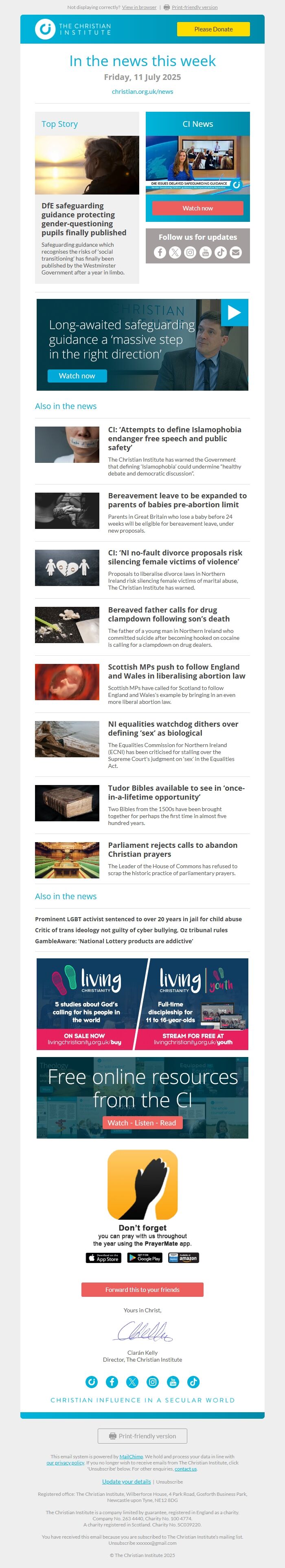Viewport: 285px width, 1568px height.
Task: Open the christian.org.uk/news link
Action: tap(142, 91)
